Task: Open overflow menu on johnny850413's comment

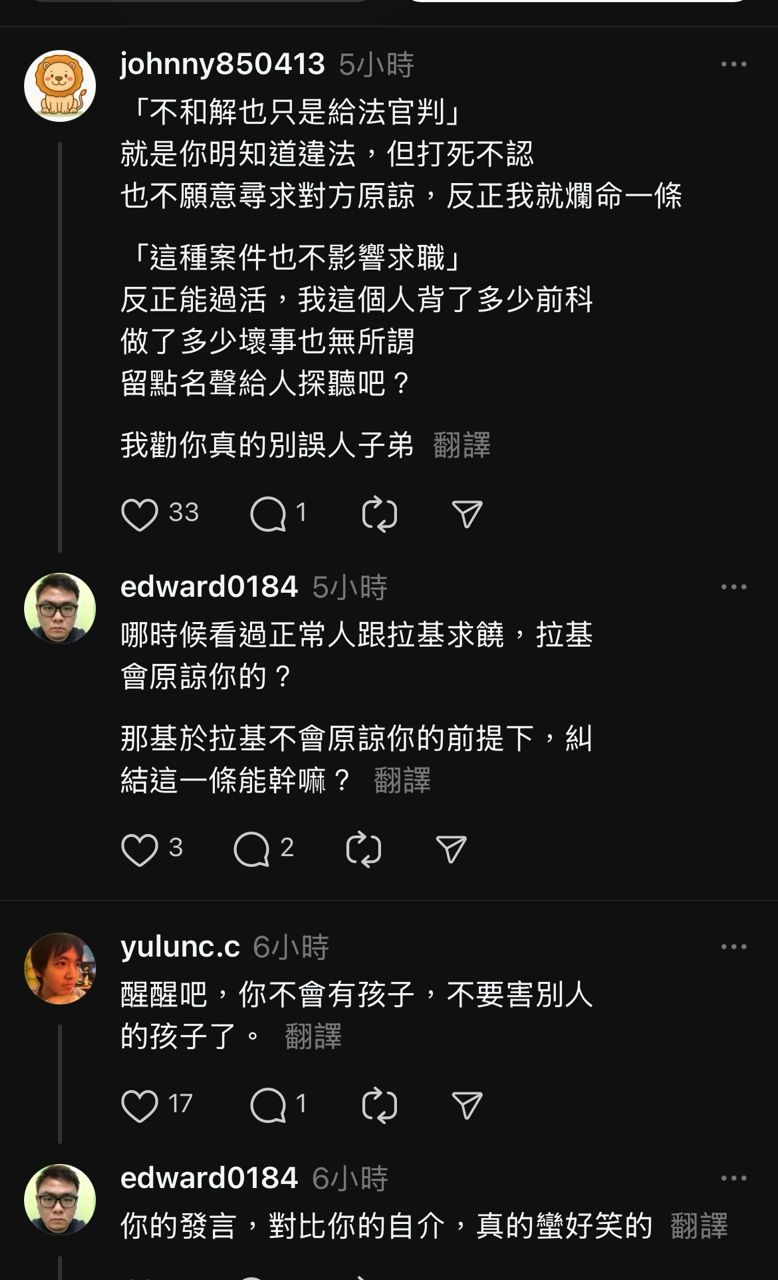Action: tap(733, 65)
